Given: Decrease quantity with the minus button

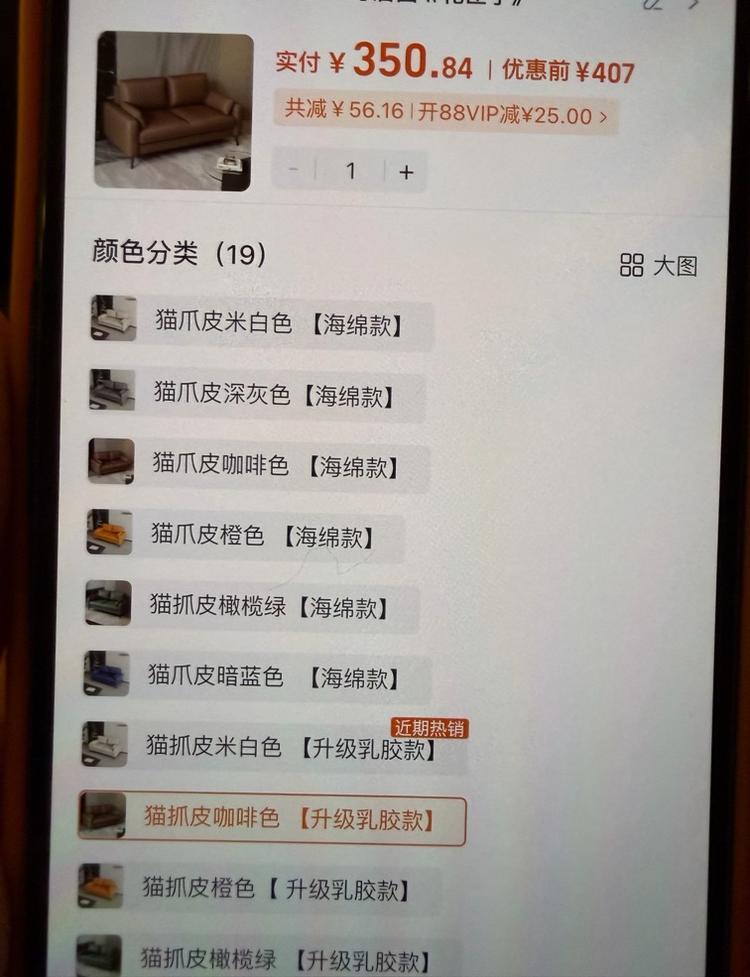Looking at the screenshot, I should point(293,171).
